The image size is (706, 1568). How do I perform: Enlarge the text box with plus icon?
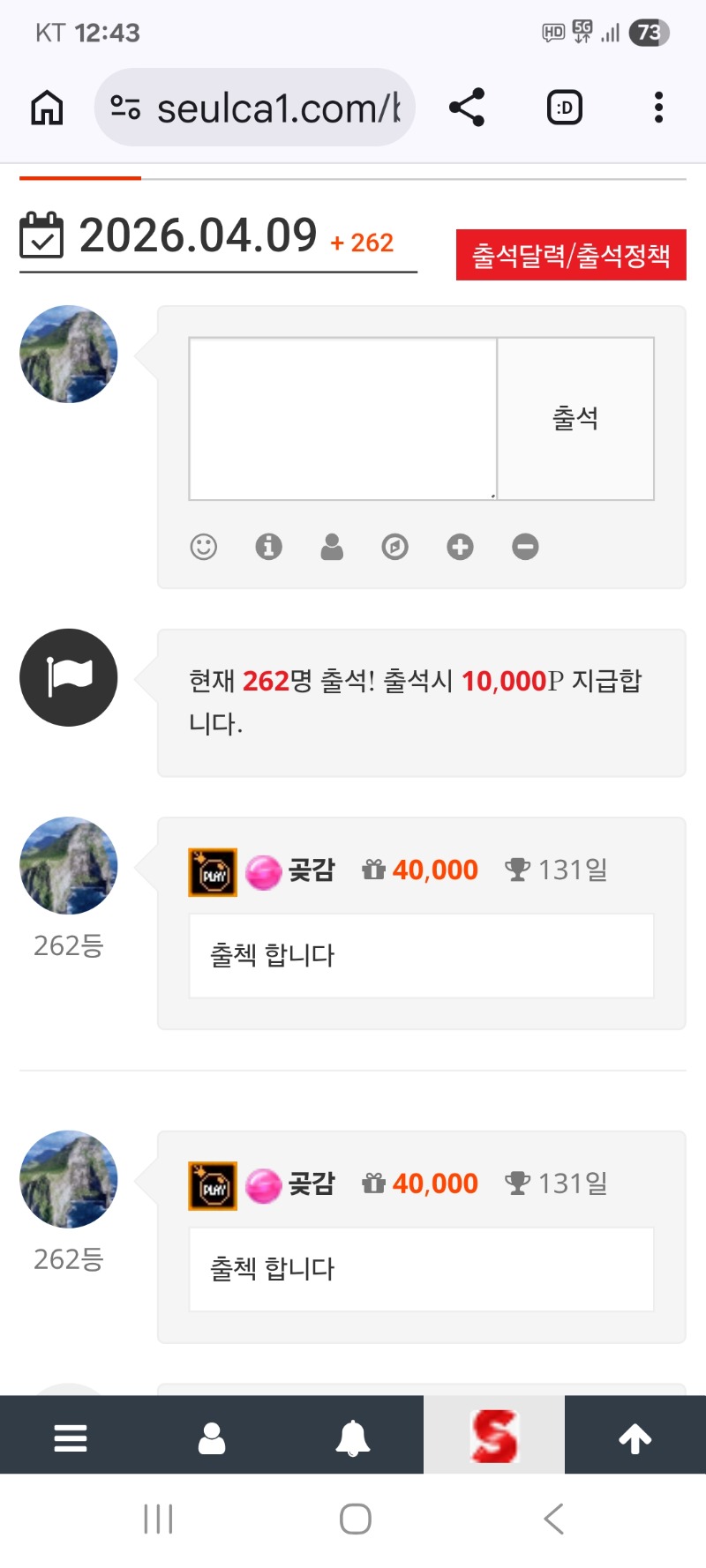460,547
